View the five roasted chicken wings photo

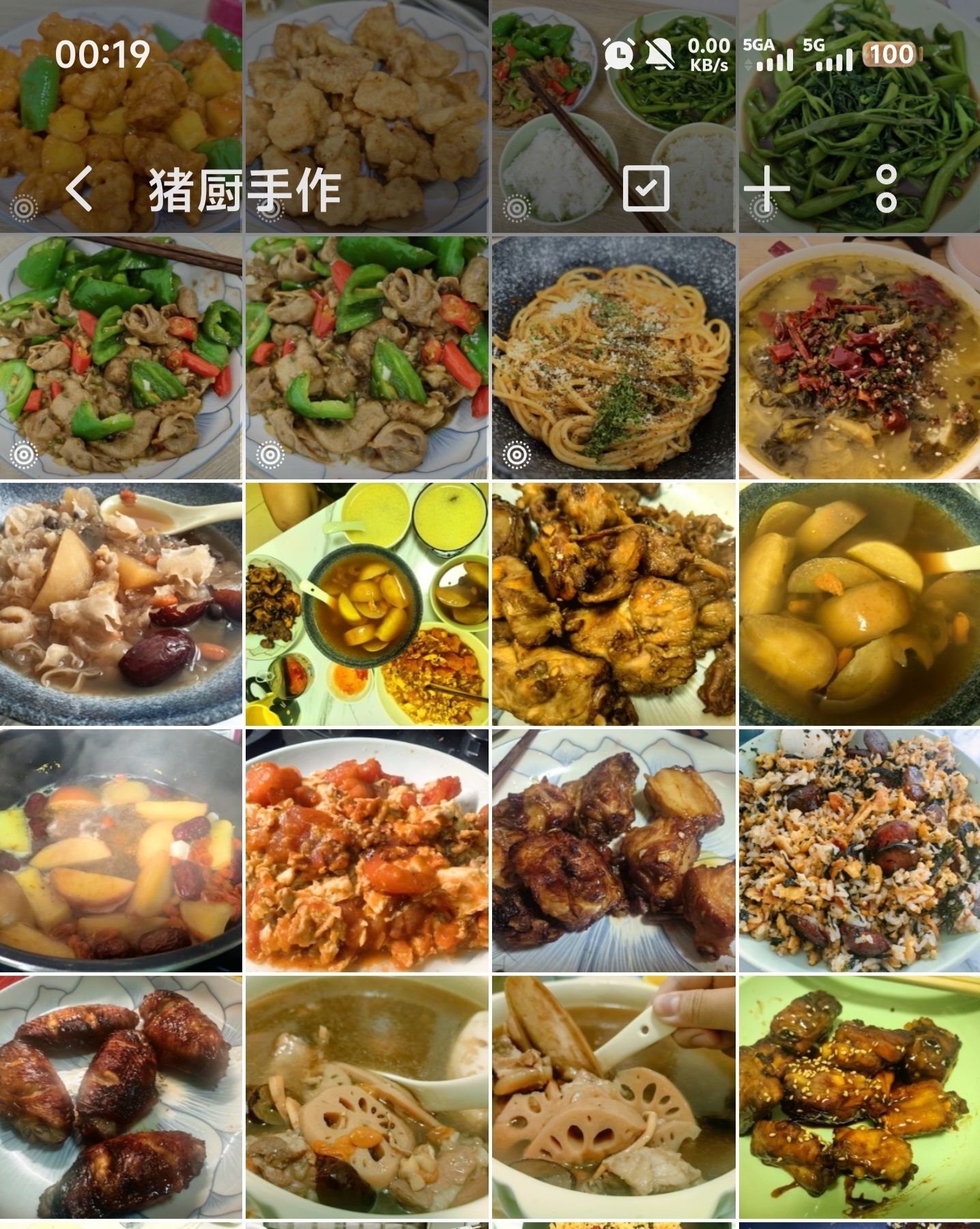[x=121, y=1097]
